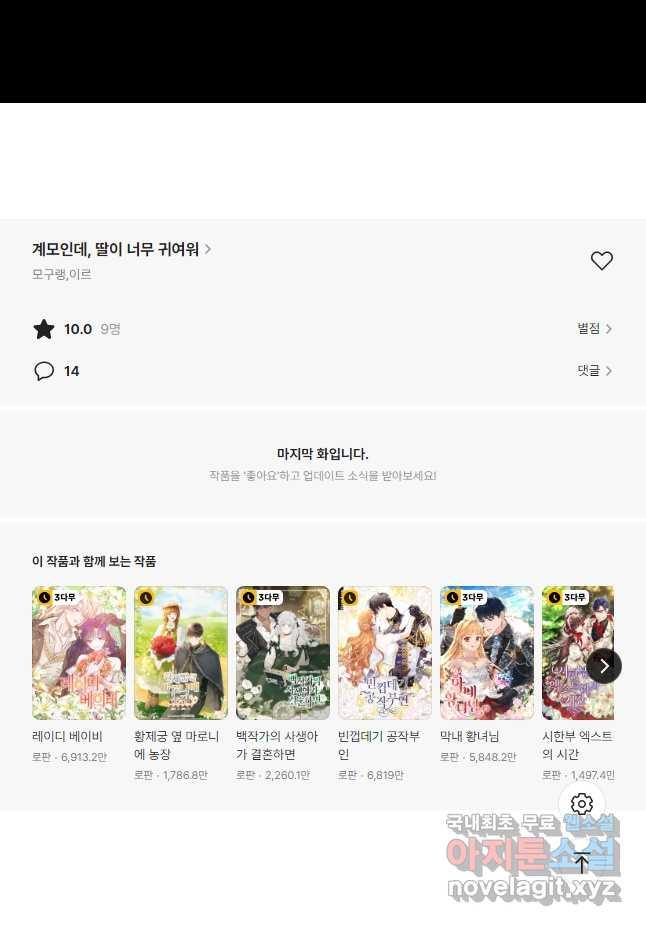Jump back to the top
The image size is (646, 926).
click(582, 863)
